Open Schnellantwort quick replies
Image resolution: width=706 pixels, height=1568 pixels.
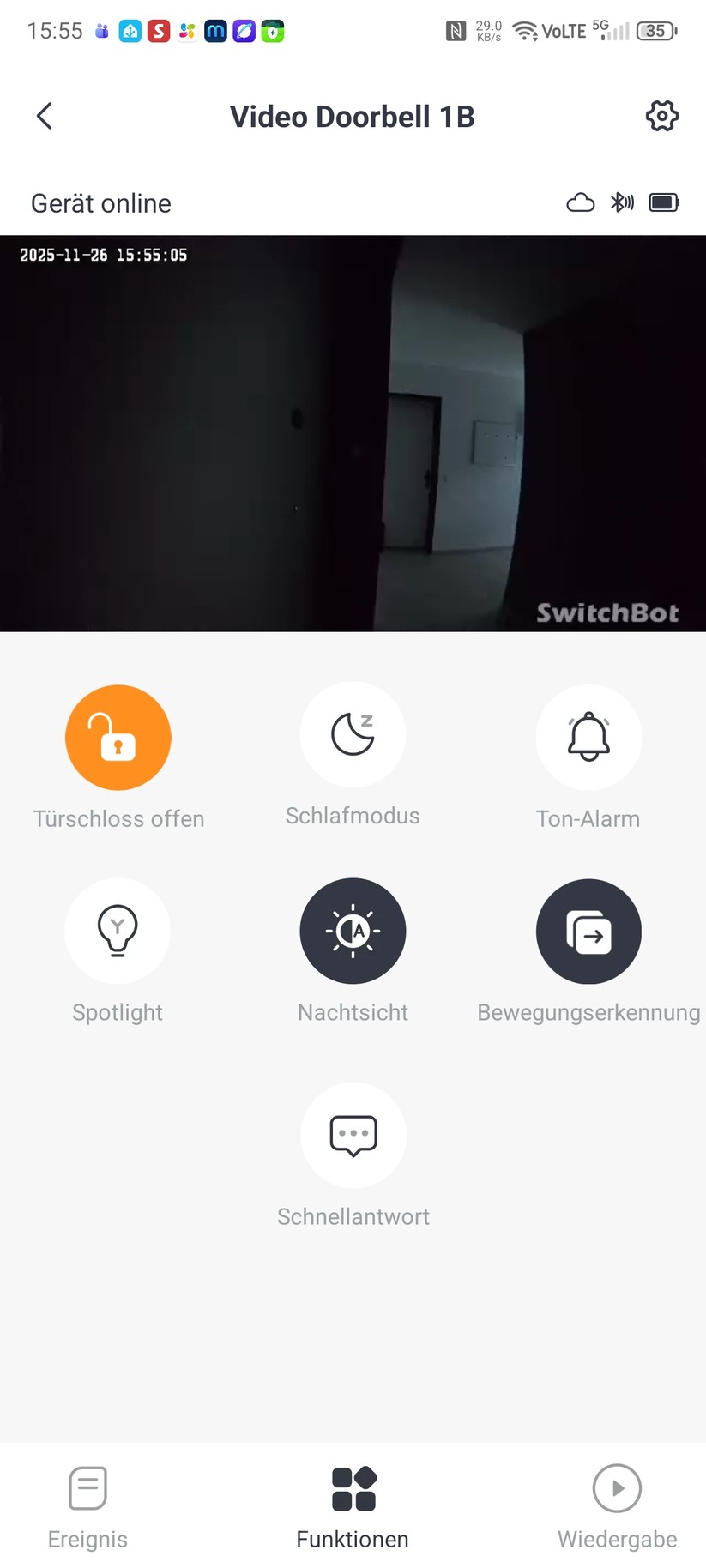[353, 1135]
